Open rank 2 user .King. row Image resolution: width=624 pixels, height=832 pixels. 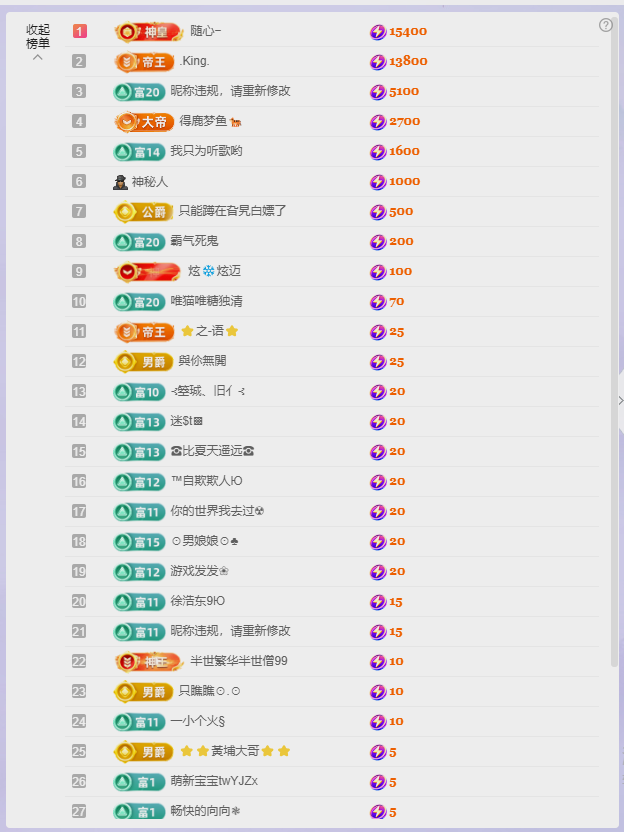(194, 61)
